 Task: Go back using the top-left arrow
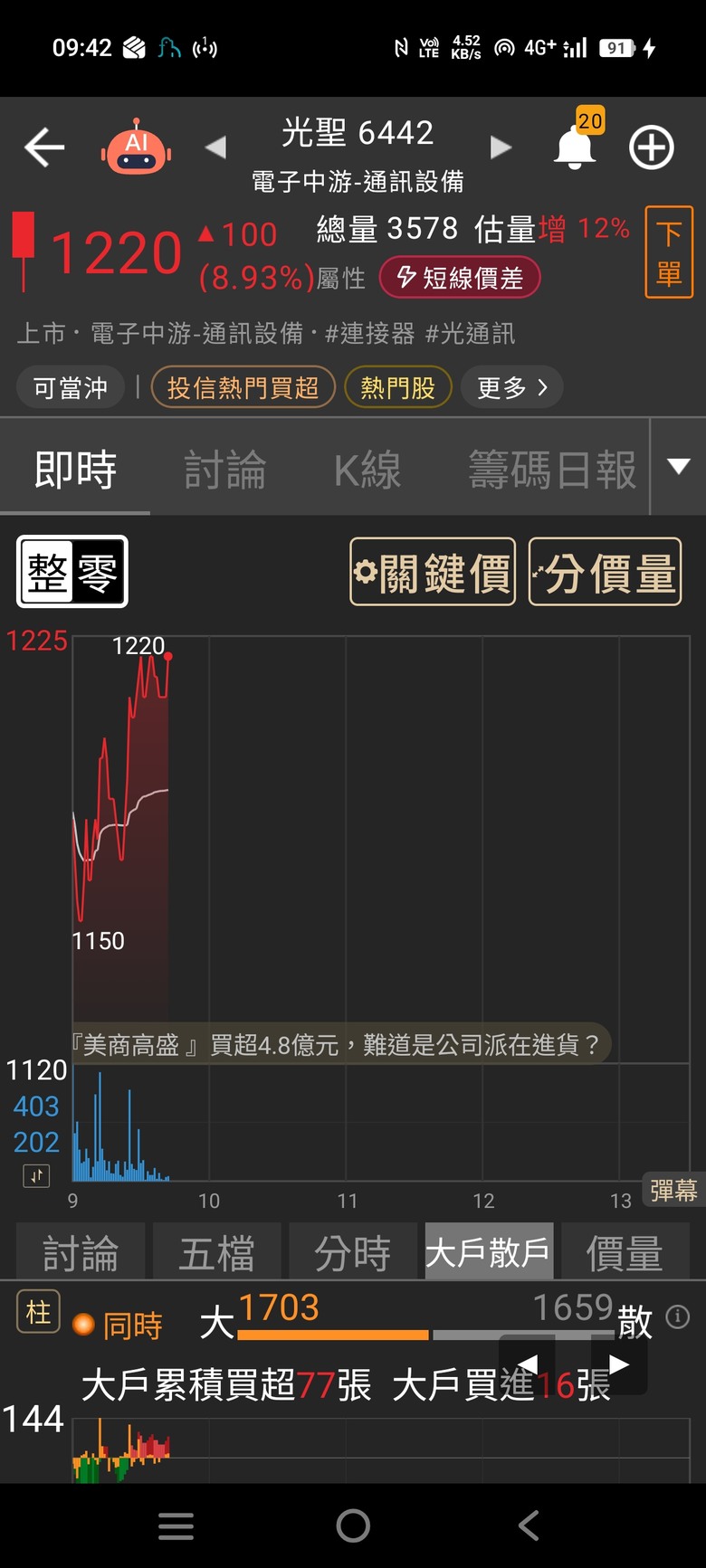(44, 147)
